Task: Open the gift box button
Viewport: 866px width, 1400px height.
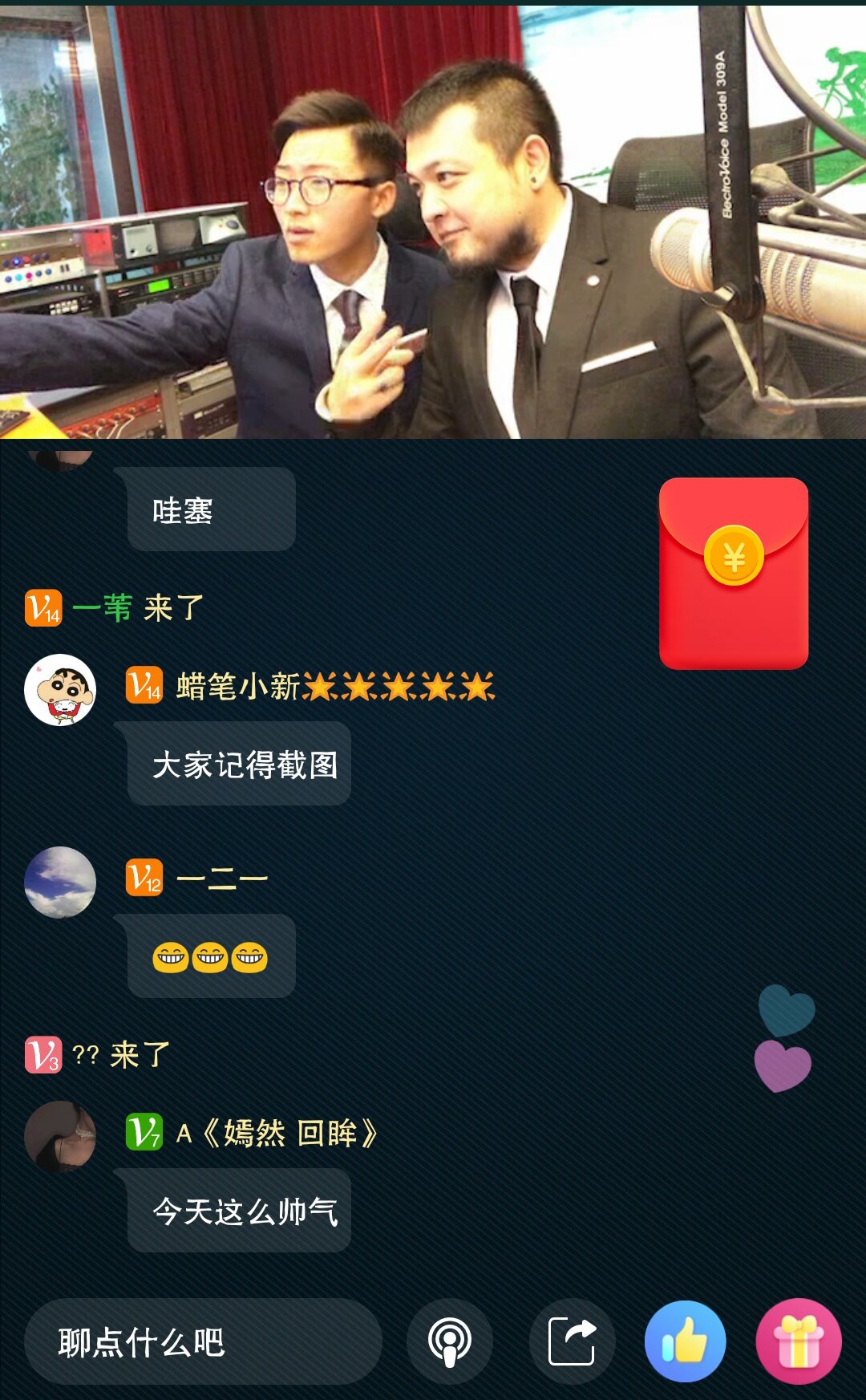Action: pos(799,1341)
